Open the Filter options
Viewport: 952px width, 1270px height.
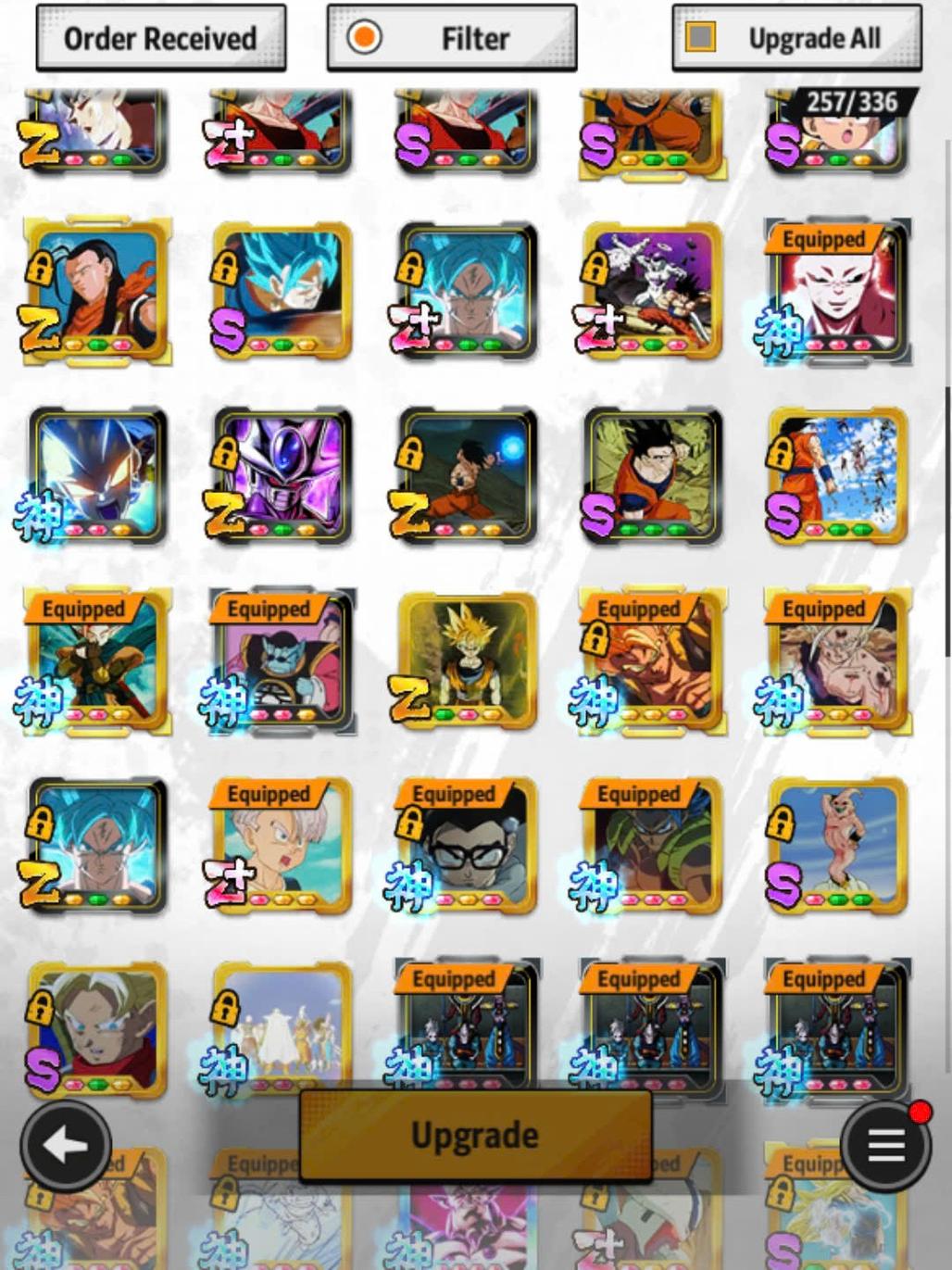point(452,39)
